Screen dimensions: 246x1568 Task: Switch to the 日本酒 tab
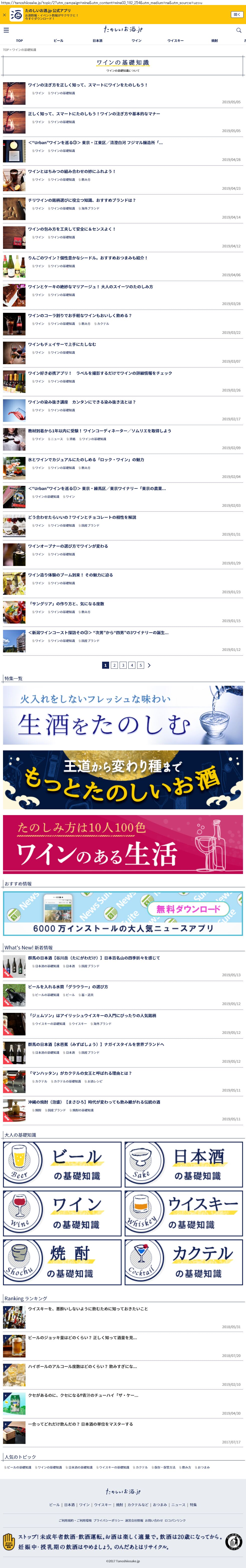point(97,41)
